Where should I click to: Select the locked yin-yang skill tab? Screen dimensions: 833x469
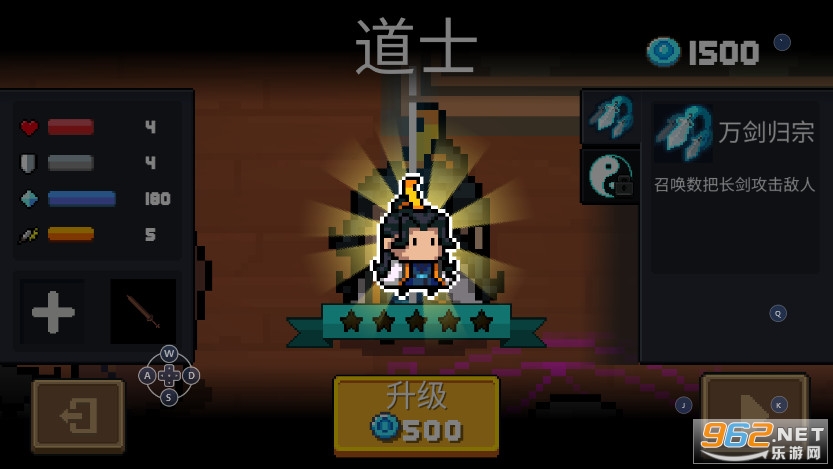(x=609, y=176)
